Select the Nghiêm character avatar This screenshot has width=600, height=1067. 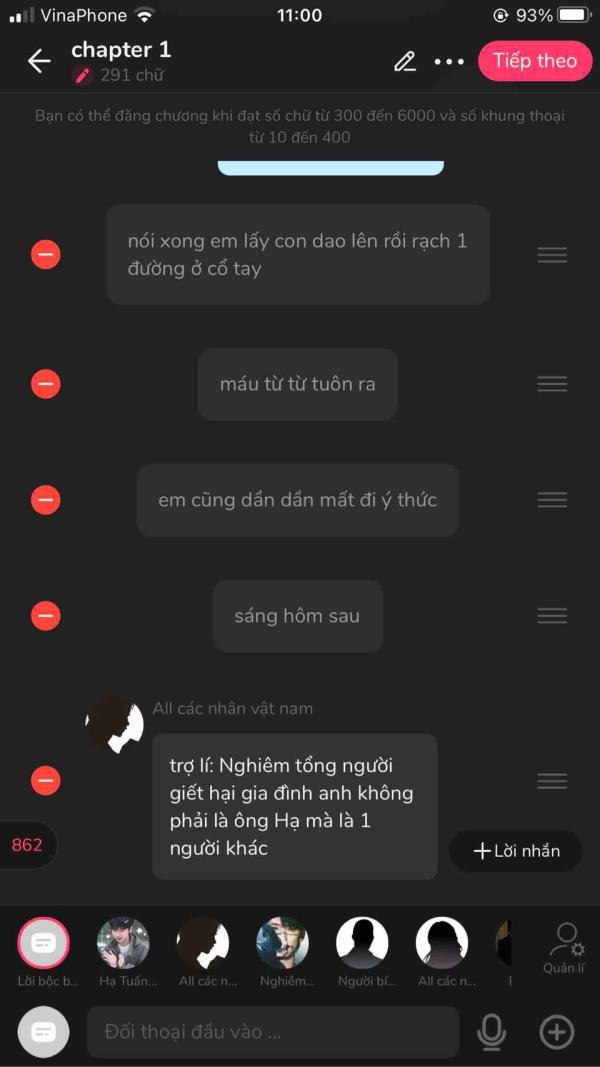pyautogui.click(x=282, y=943)
